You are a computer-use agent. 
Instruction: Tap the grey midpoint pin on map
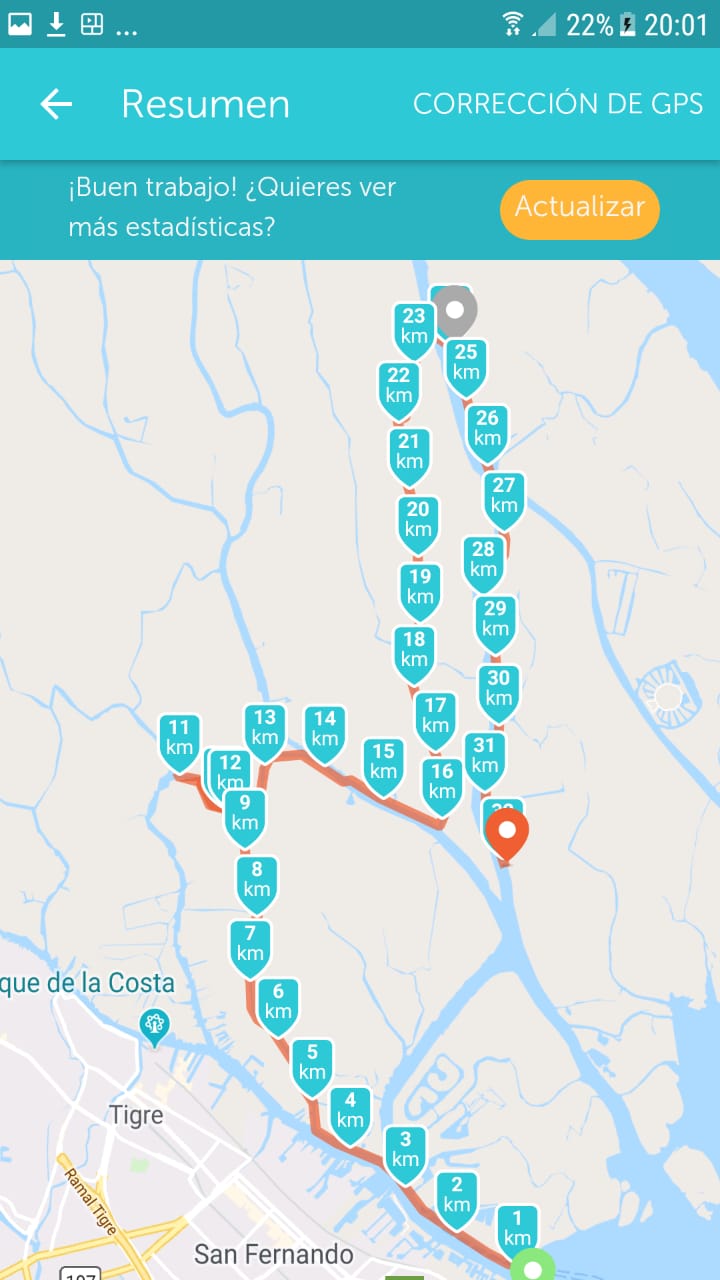pyautogui.click(x=456, y=309)
